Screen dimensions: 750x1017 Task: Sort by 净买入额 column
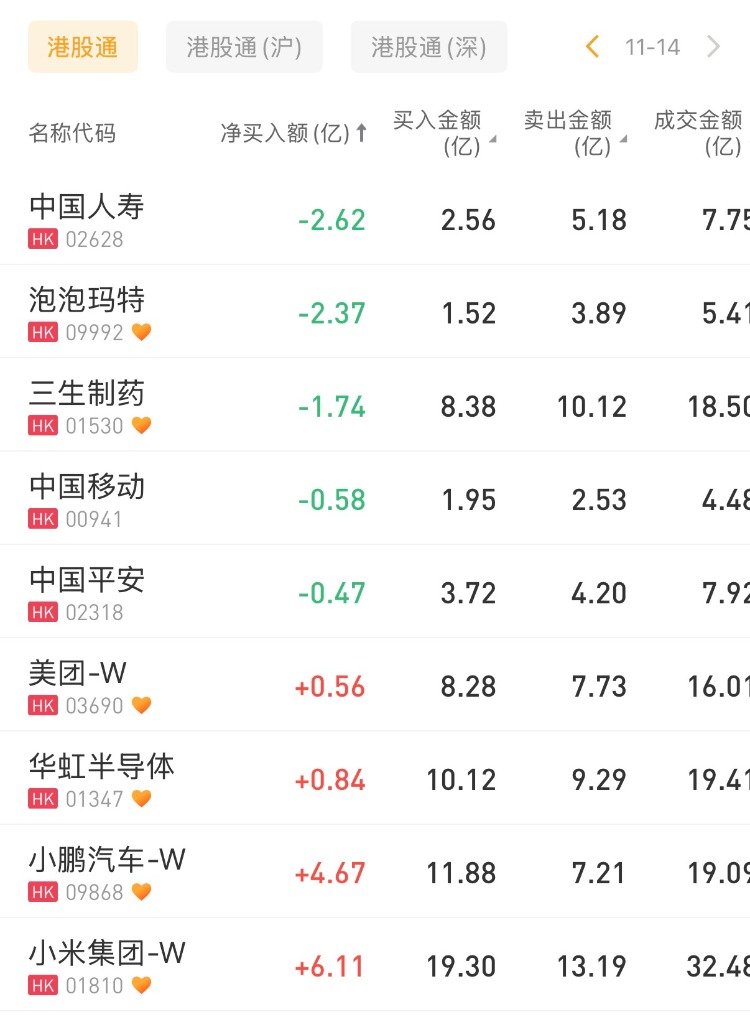click(x=294, y=133)
